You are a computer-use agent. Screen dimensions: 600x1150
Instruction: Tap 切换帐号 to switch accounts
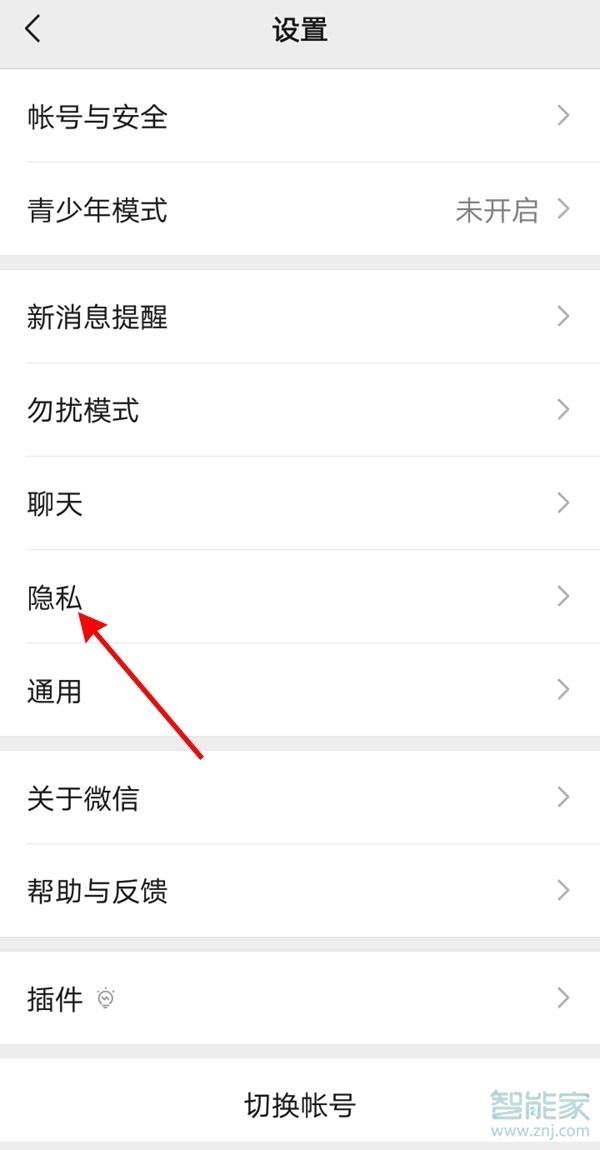tap(300, 1105)
